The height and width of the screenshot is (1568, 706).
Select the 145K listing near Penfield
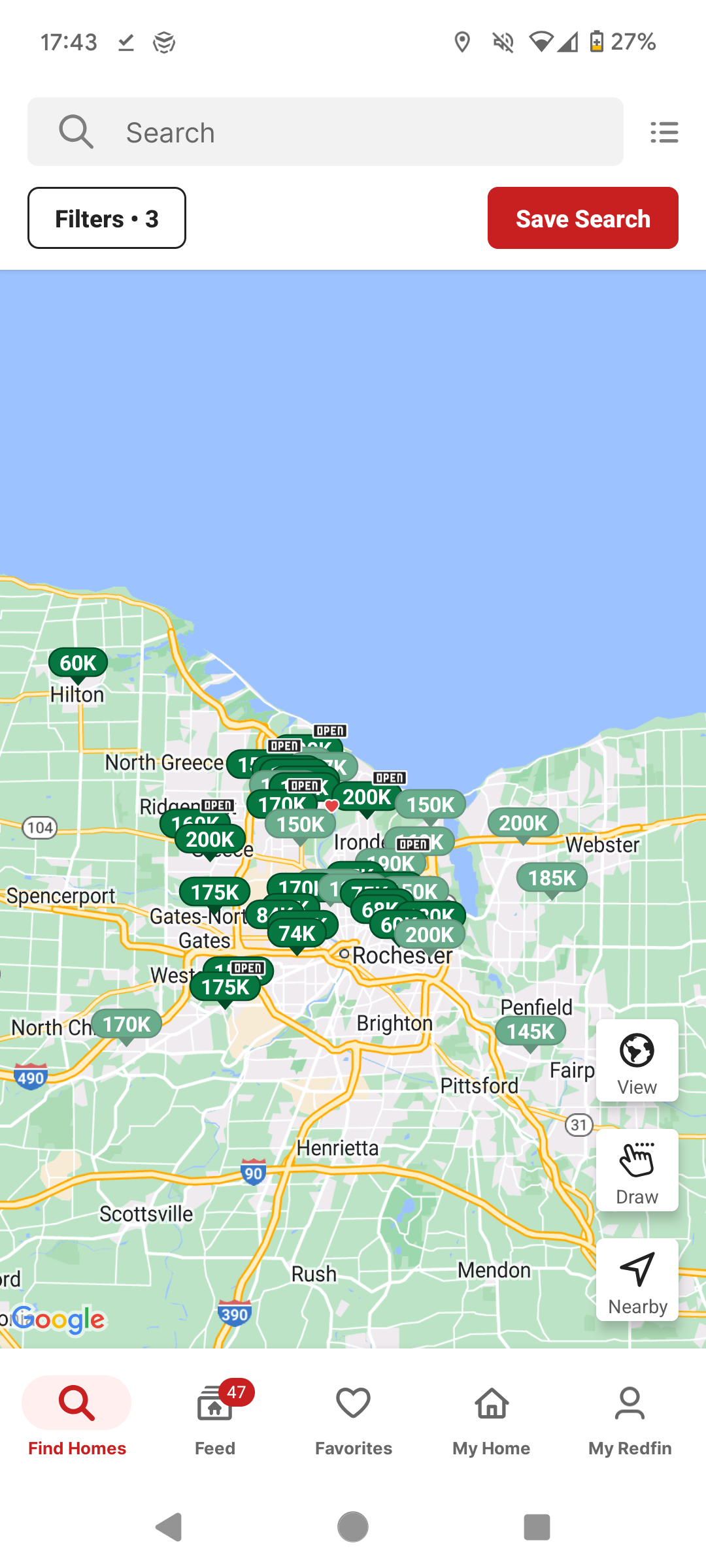(x=530, y=1032)
